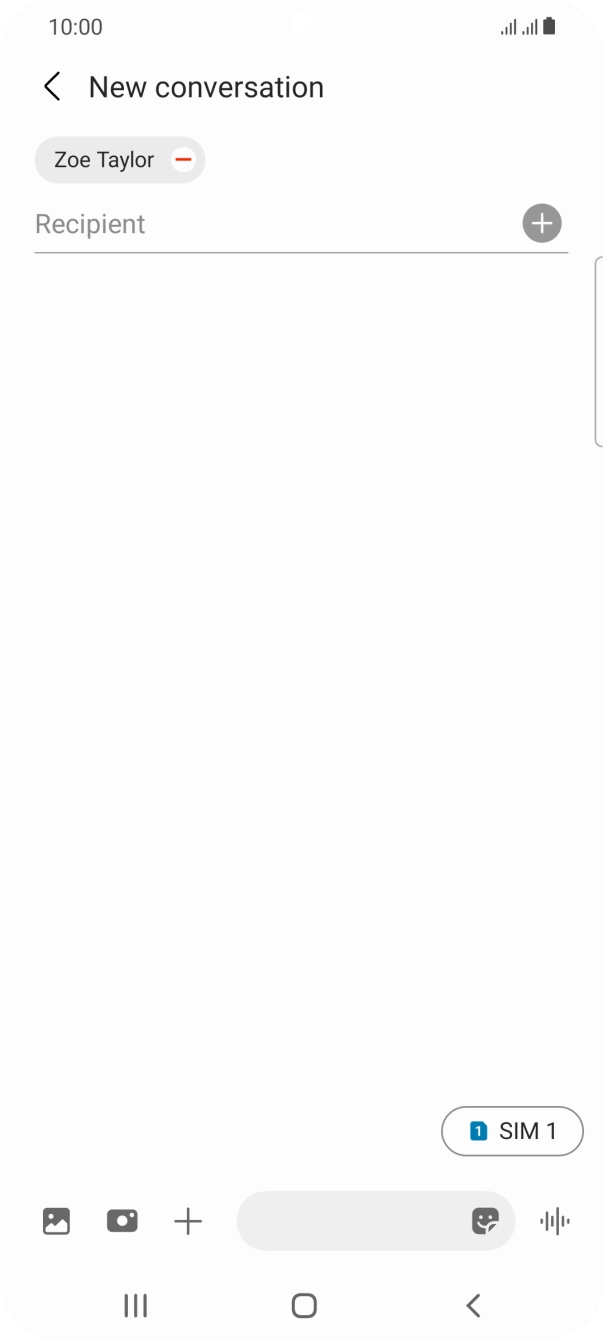Image resolution: width=603 pixels, height=1342 pixels.
Task: Add a recipient from contacts
Action: pyautogui.click(x=542, y=223)
